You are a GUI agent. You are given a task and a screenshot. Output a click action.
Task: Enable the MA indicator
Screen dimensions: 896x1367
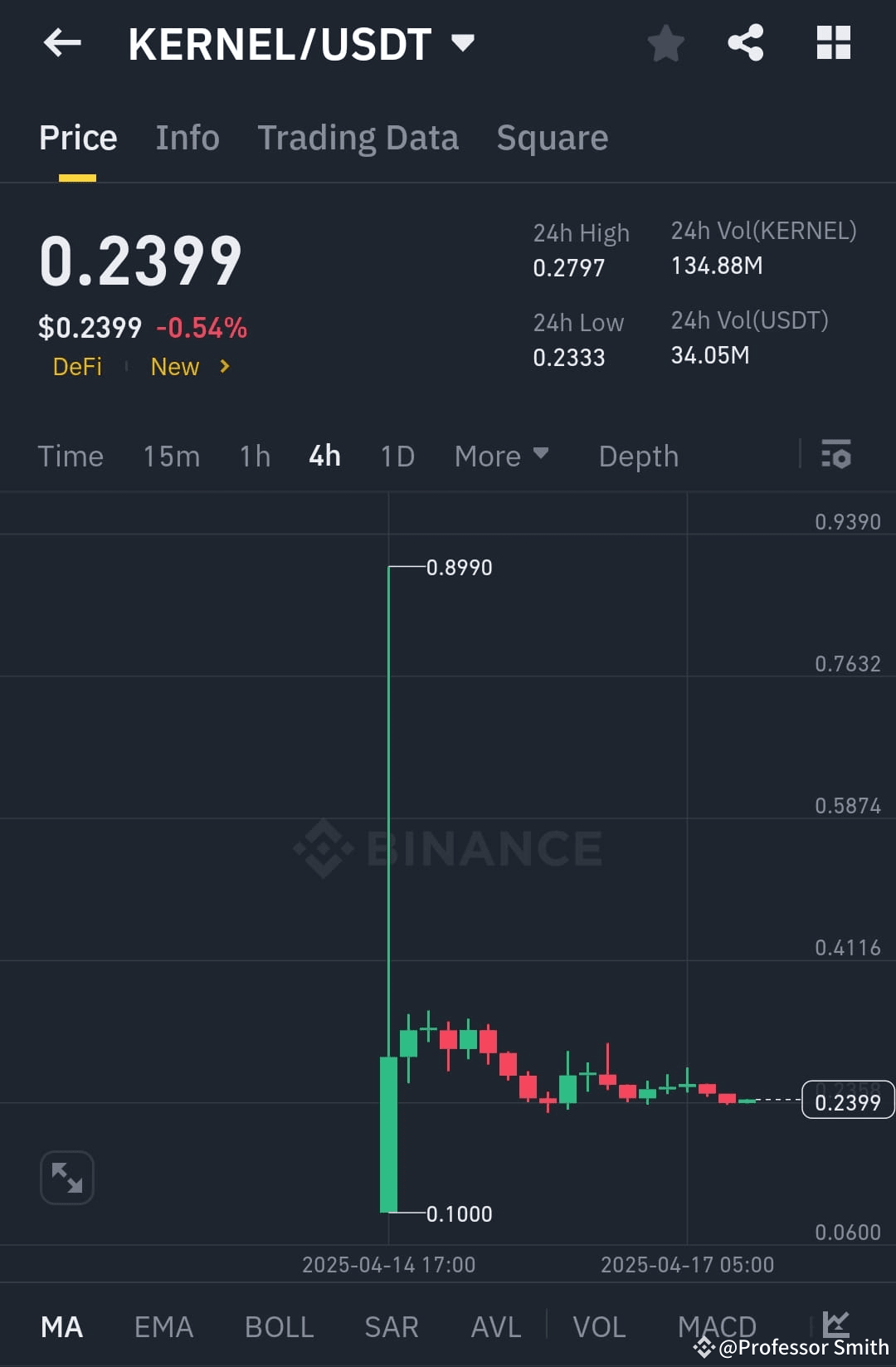(62, 1326)
